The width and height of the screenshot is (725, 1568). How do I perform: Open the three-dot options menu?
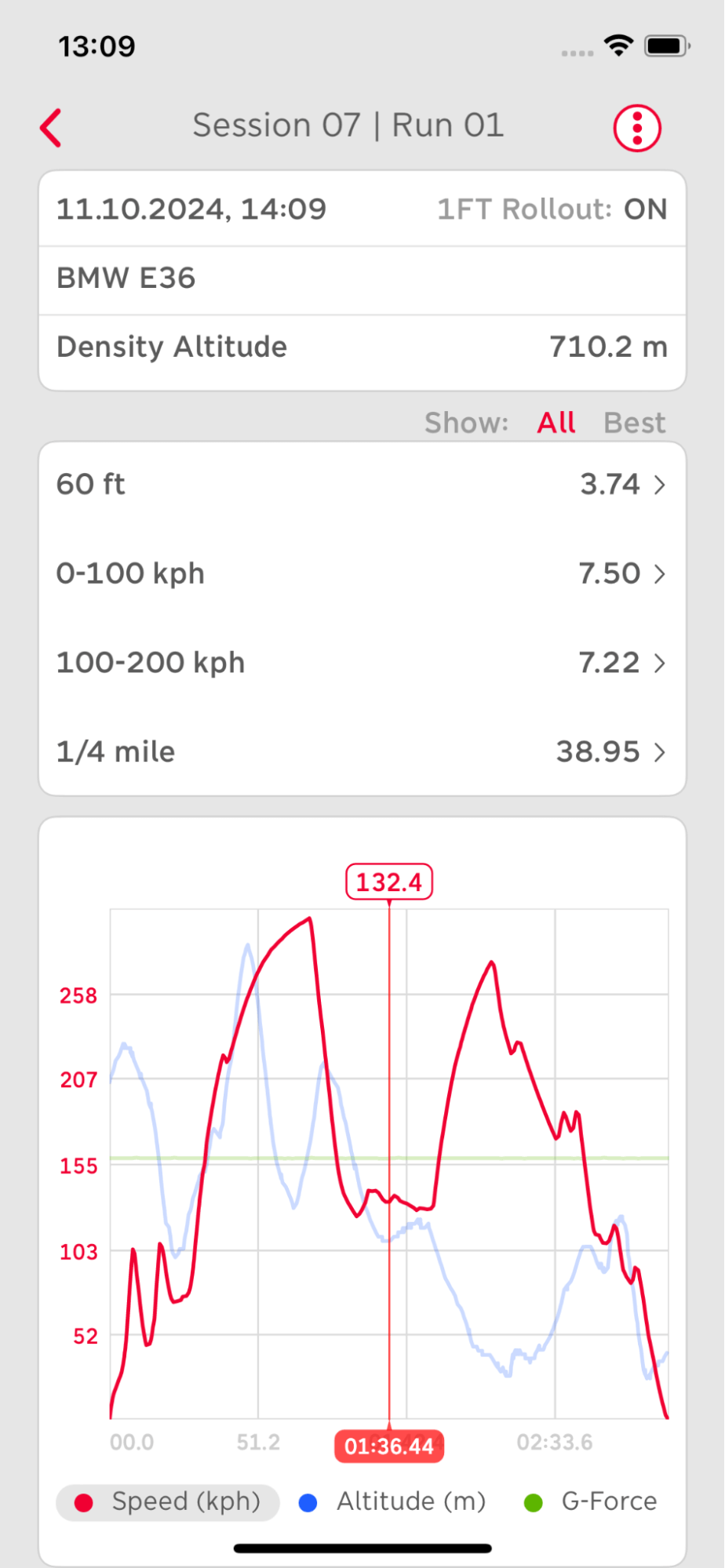[637, 128]
